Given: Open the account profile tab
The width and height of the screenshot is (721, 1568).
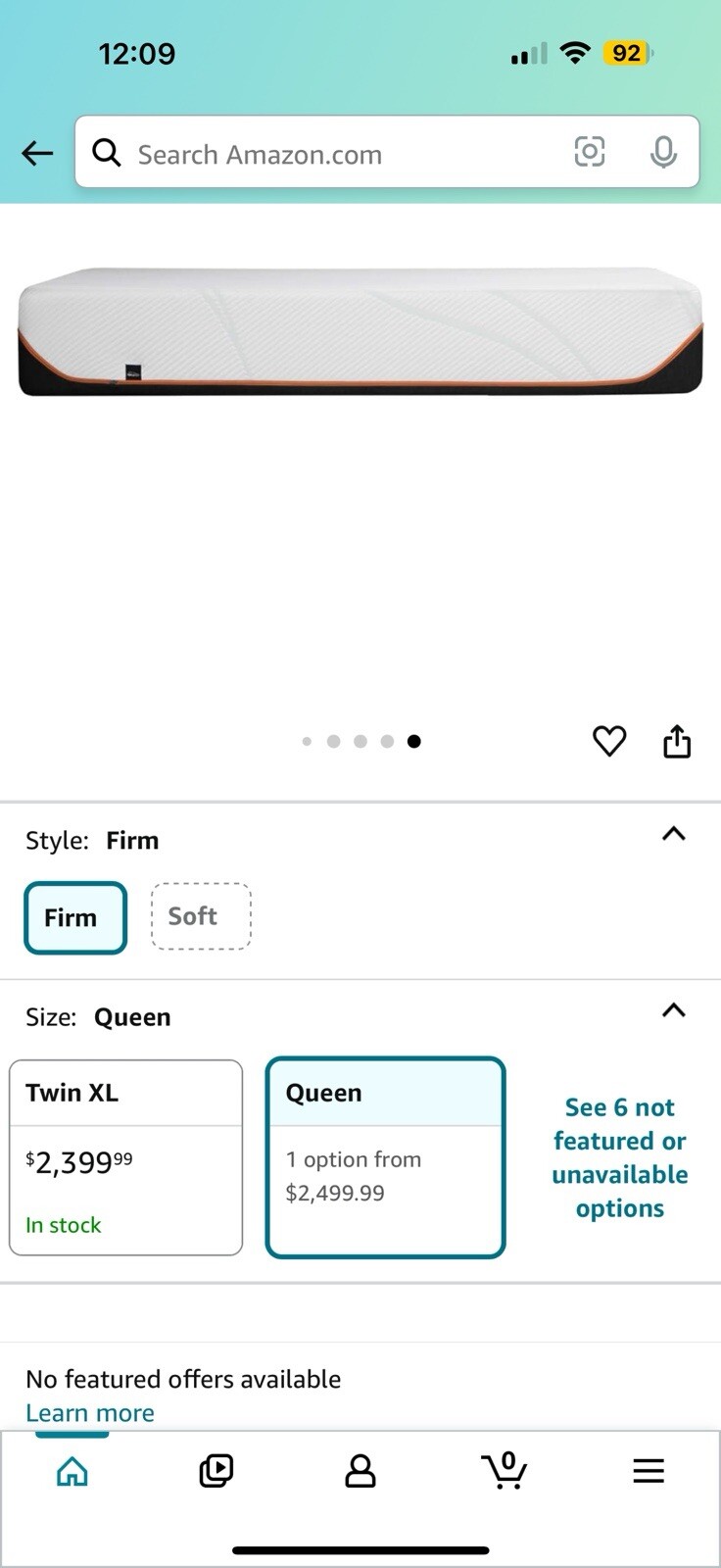Looking at the screenshot, I should click(360, 1471).
